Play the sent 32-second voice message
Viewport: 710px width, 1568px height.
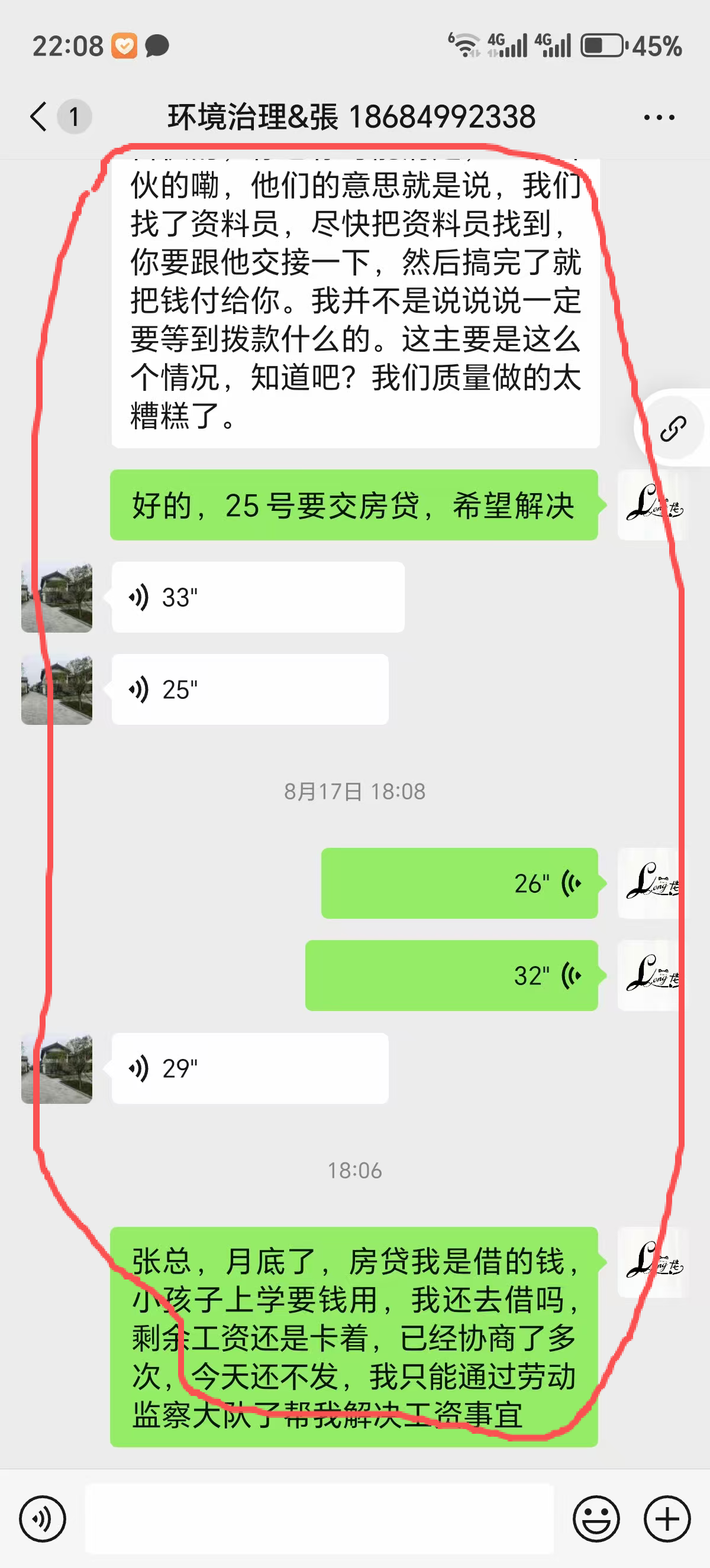click(x=451, y=976)
